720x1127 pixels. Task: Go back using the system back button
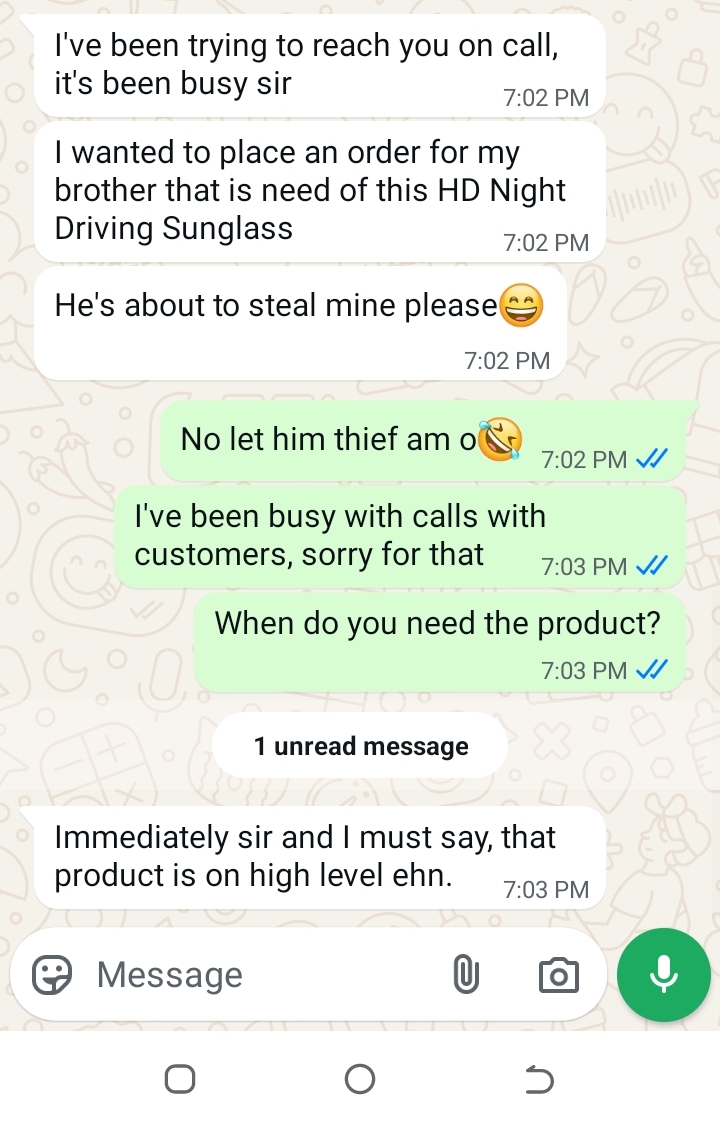(538, 1080)
